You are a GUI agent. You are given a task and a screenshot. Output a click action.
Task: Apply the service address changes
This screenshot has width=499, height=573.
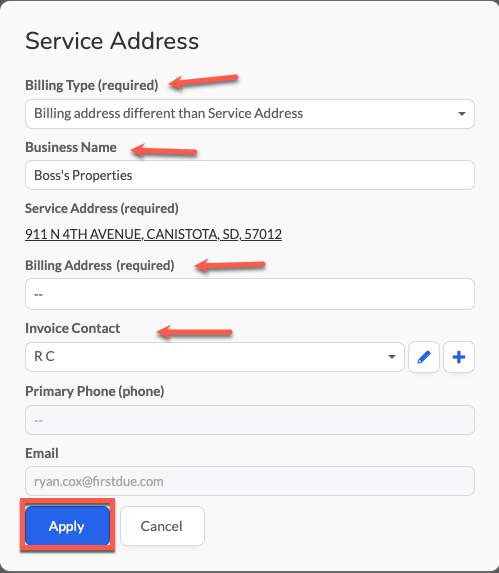click(67, 526)
